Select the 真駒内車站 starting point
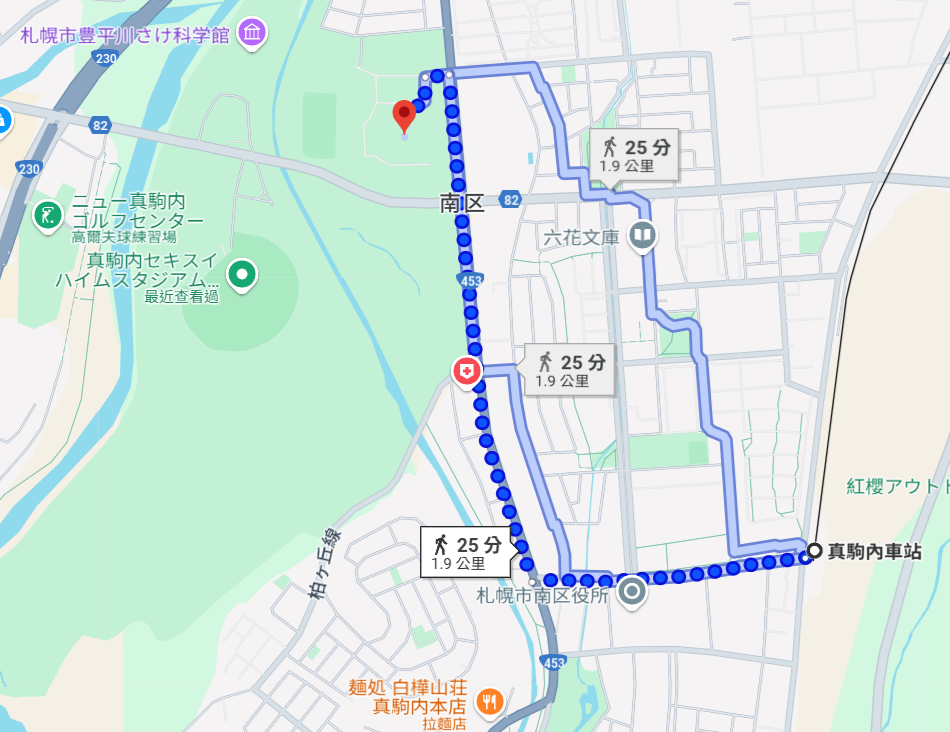The width and height of the screenshot is (950, 732). [815, 551]
